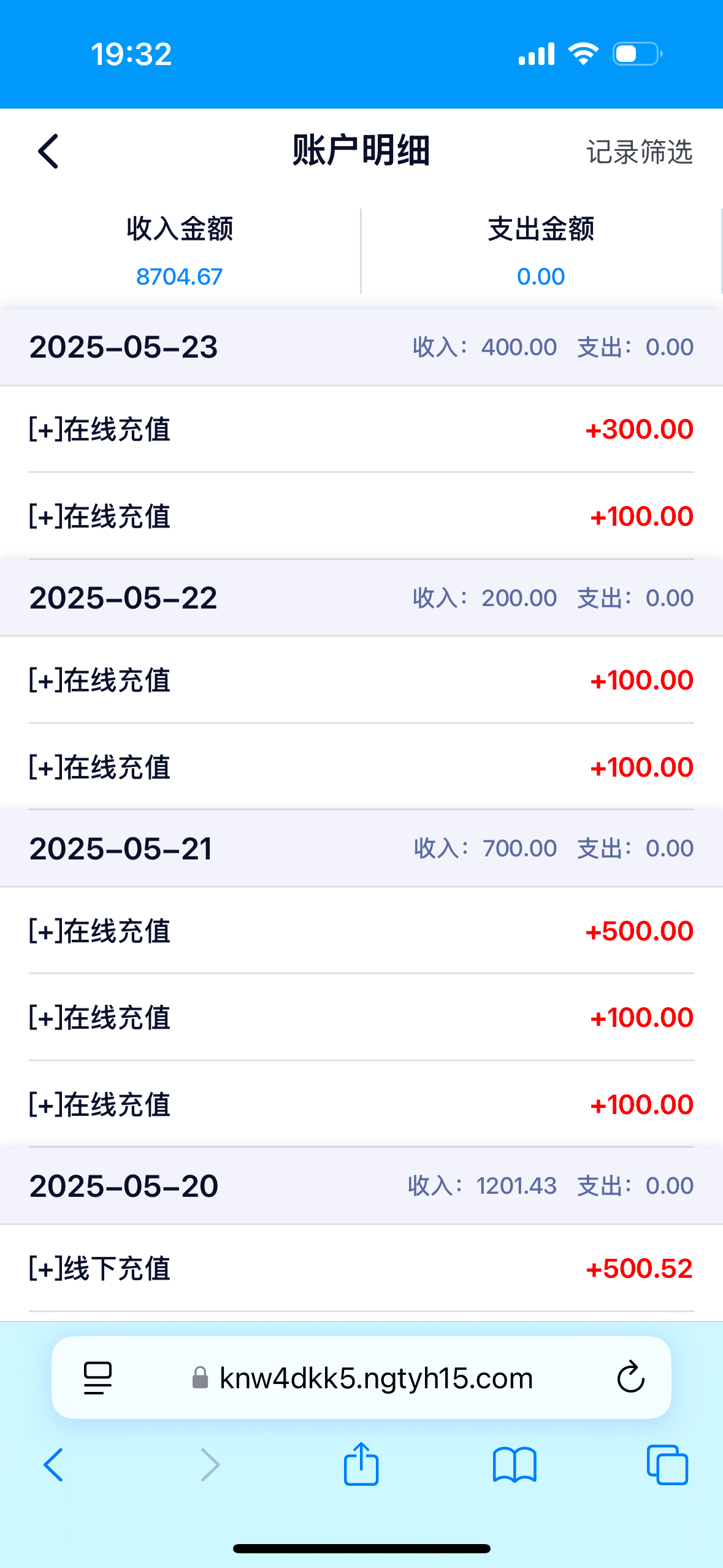Show all open Safari tabs

[667, 1465]
